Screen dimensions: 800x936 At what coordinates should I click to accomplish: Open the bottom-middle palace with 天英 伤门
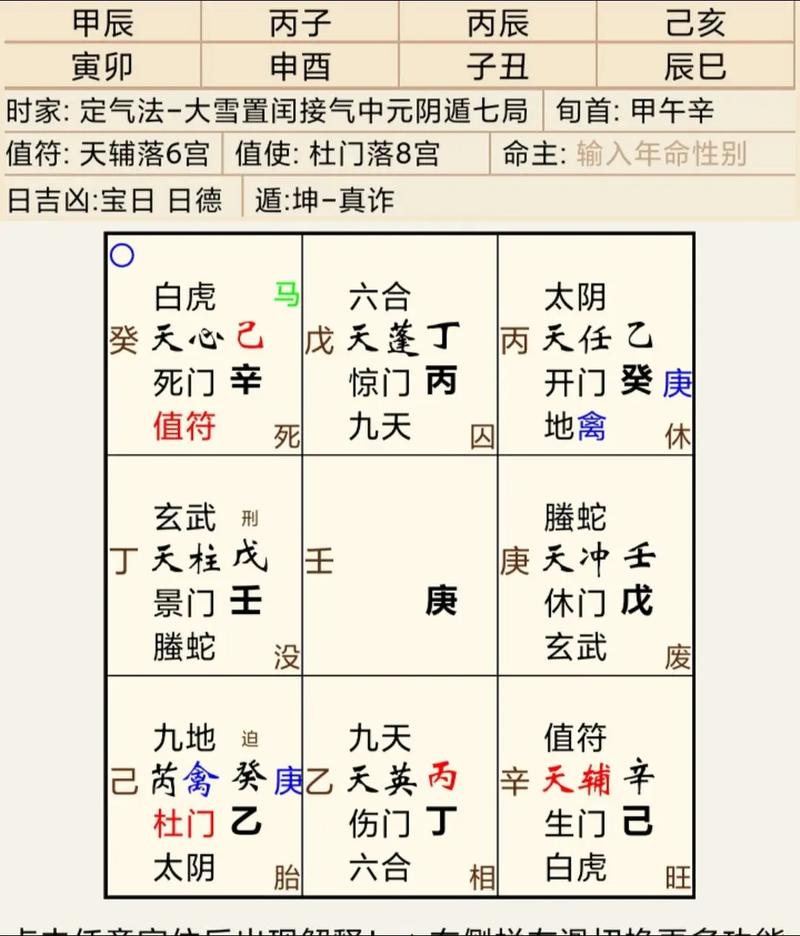pyautogui.click(x=400, y=786)
